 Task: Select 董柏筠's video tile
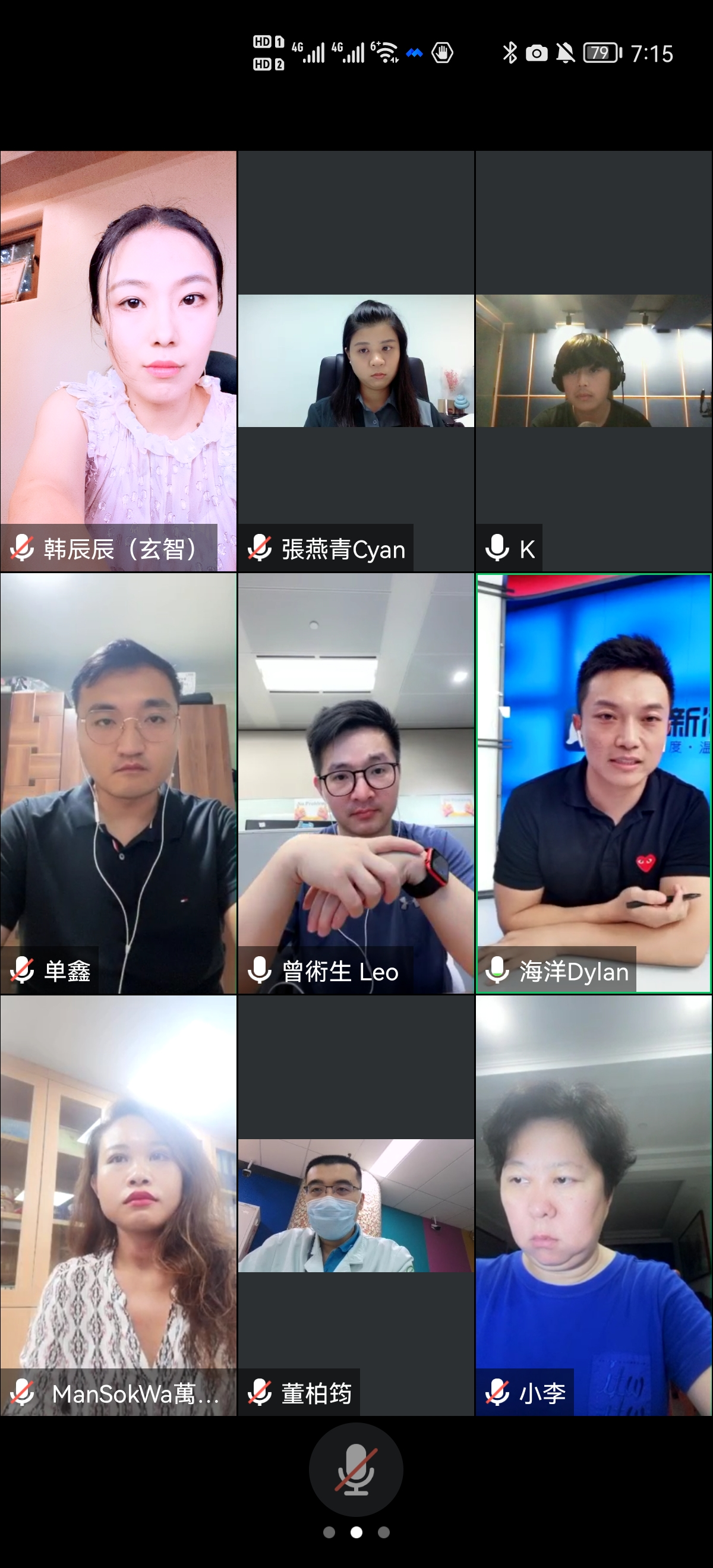pyautogui.click(x=355, y=1205)
